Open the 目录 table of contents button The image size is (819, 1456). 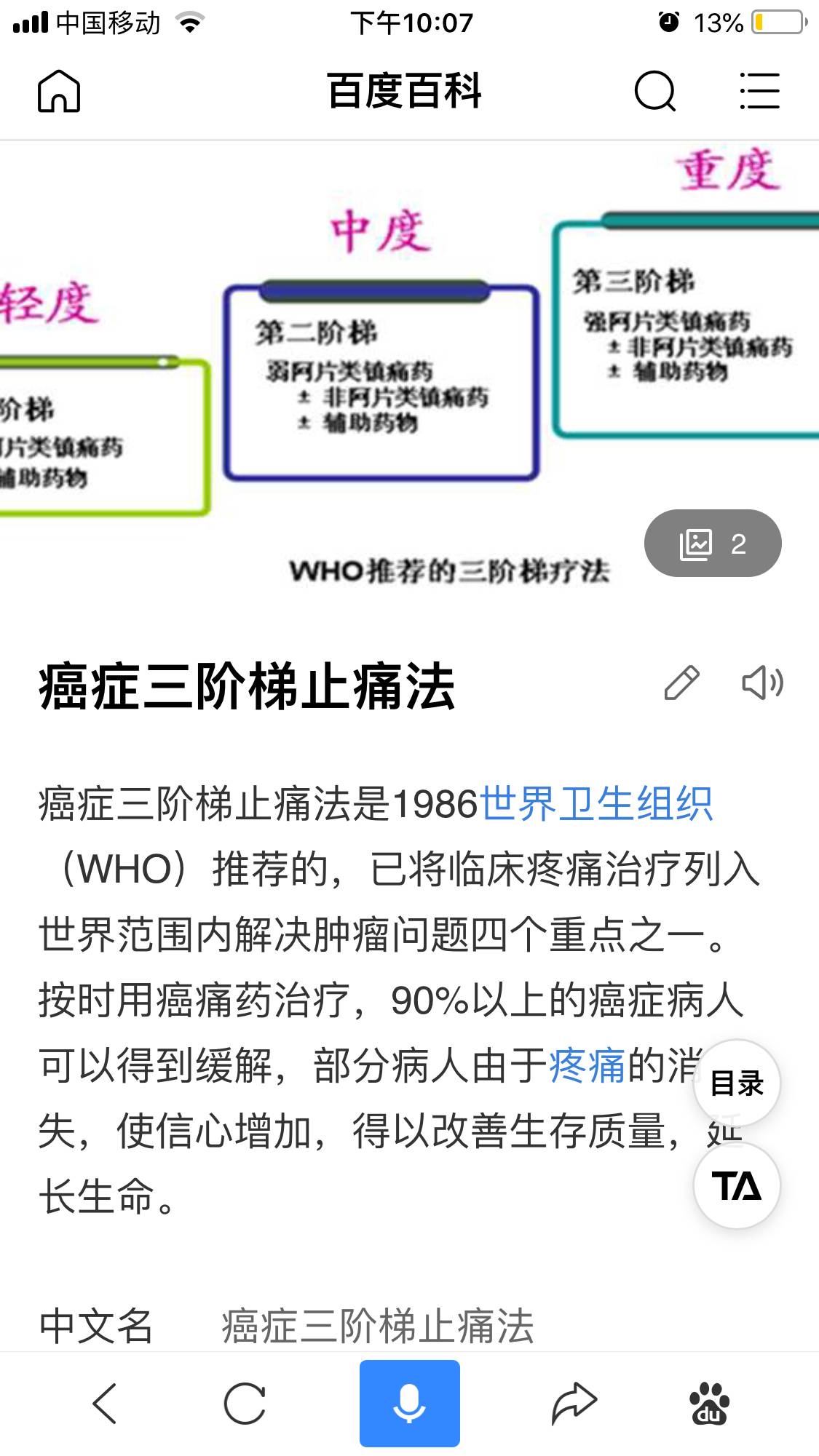pyautogui.click(x=737, y=1083)
